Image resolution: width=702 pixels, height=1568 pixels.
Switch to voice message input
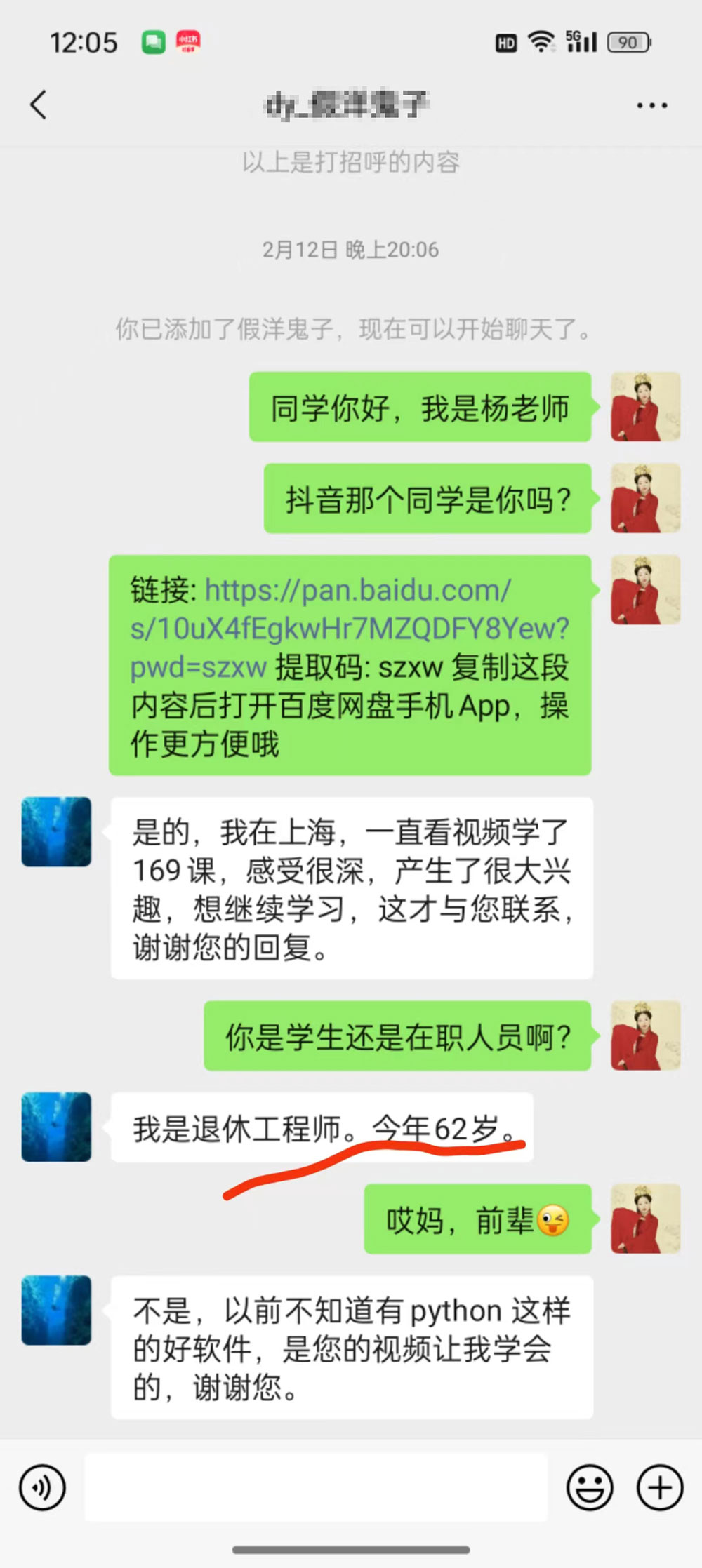(x=43, y=1487)
